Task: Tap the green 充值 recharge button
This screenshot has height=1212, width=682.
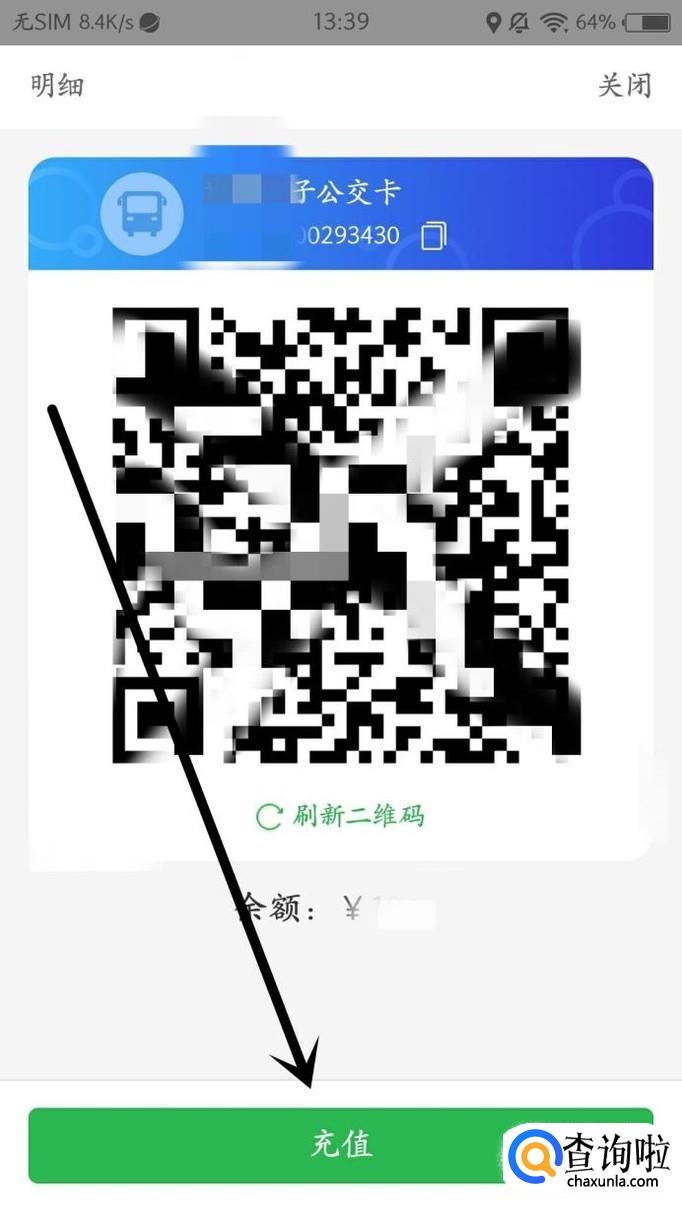Action: [x=341, y=1145]
